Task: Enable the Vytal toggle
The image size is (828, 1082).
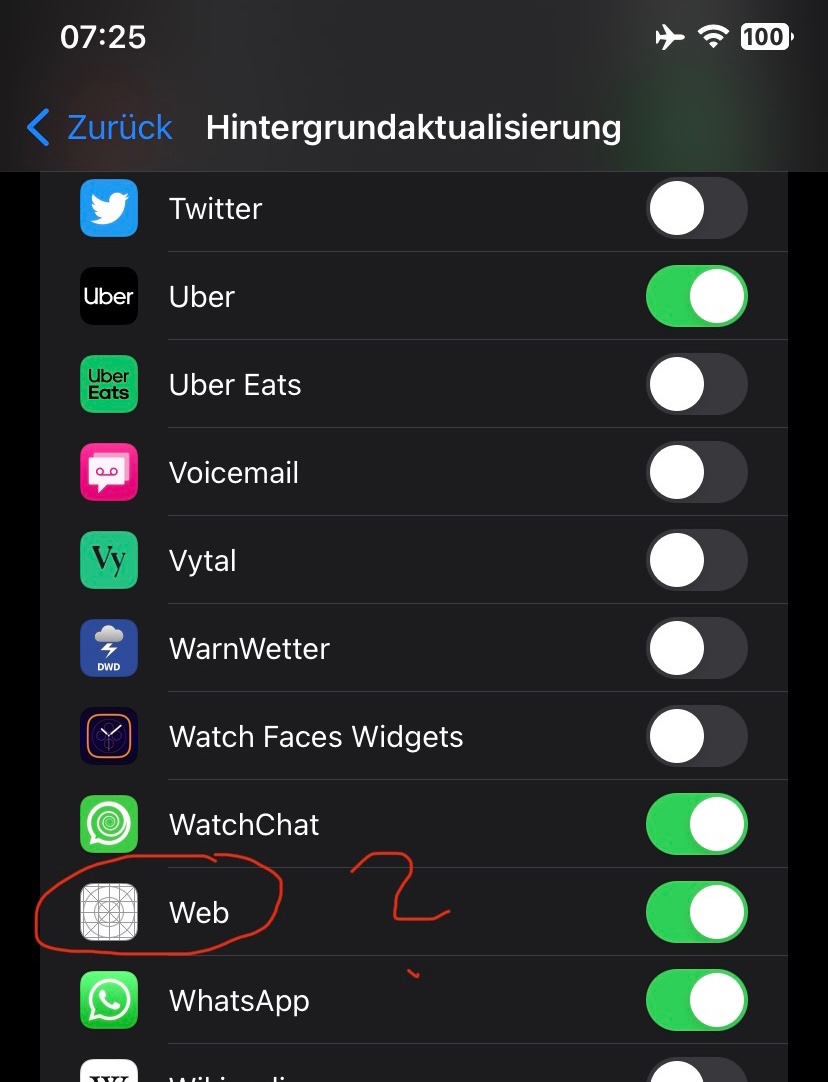Action: click(x=697, y=560)
